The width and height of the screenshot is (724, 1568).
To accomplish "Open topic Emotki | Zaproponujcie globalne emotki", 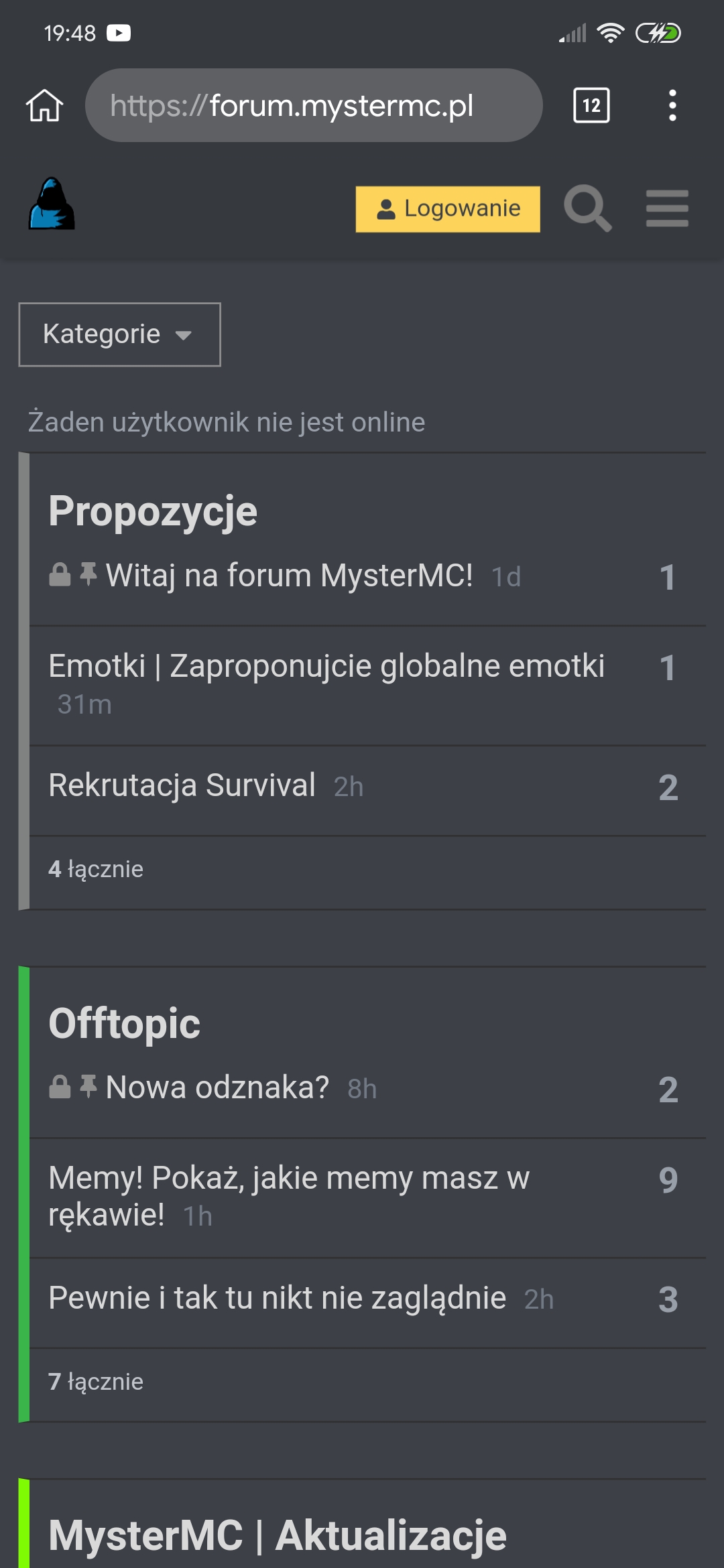I will click(x=326, y=667).
